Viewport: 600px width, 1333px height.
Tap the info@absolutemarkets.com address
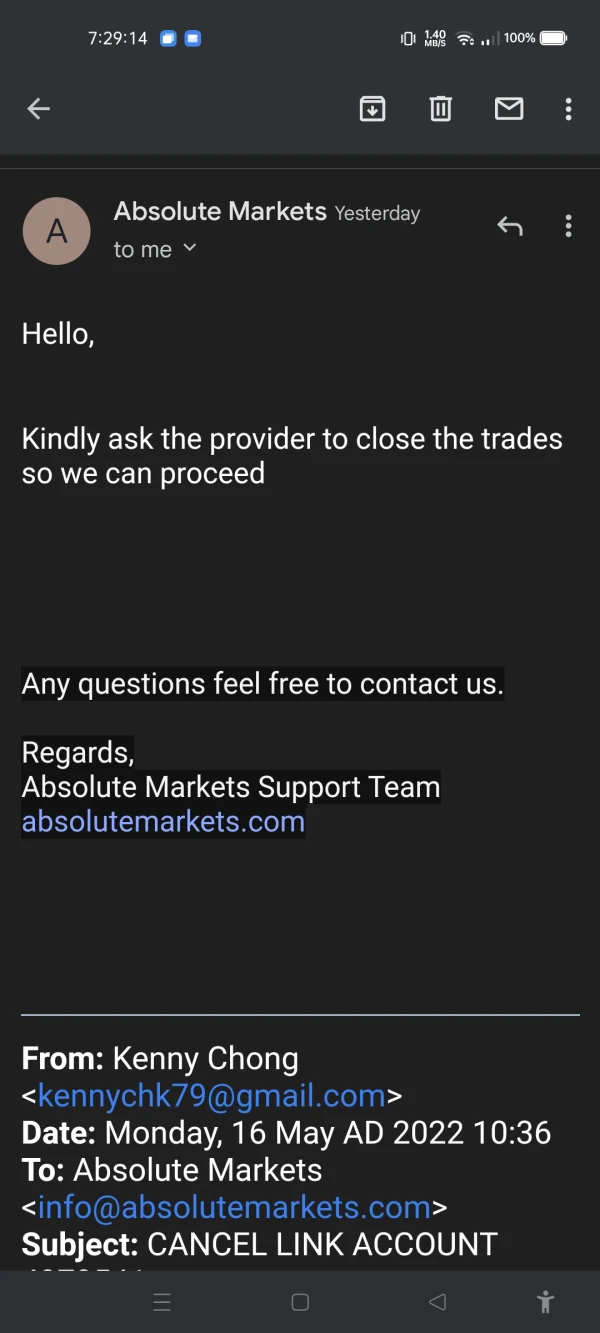(x=234, y=1207)
